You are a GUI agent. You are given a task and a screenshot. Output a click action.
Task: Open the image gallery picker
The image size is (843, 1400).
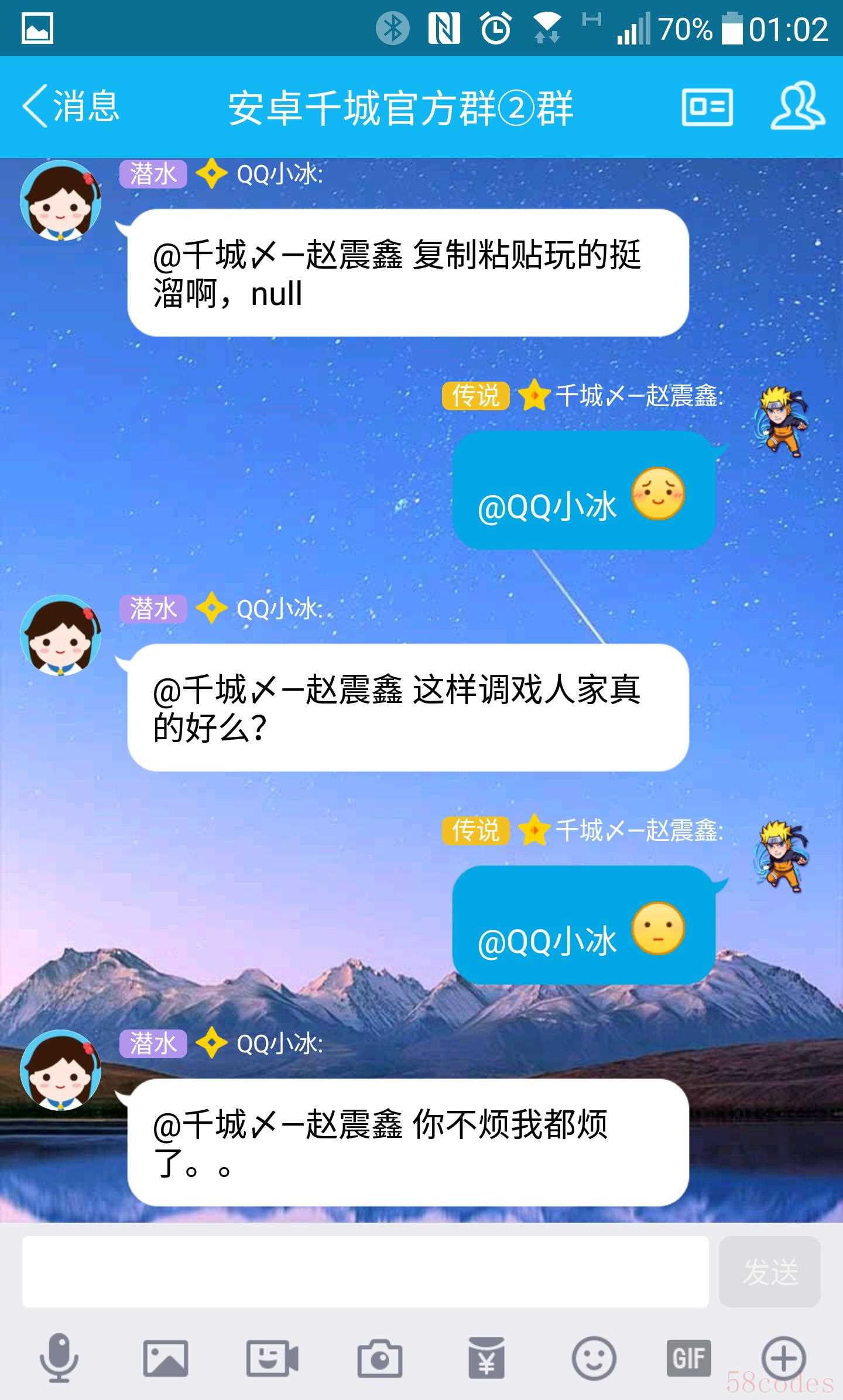click(166, 1358)
